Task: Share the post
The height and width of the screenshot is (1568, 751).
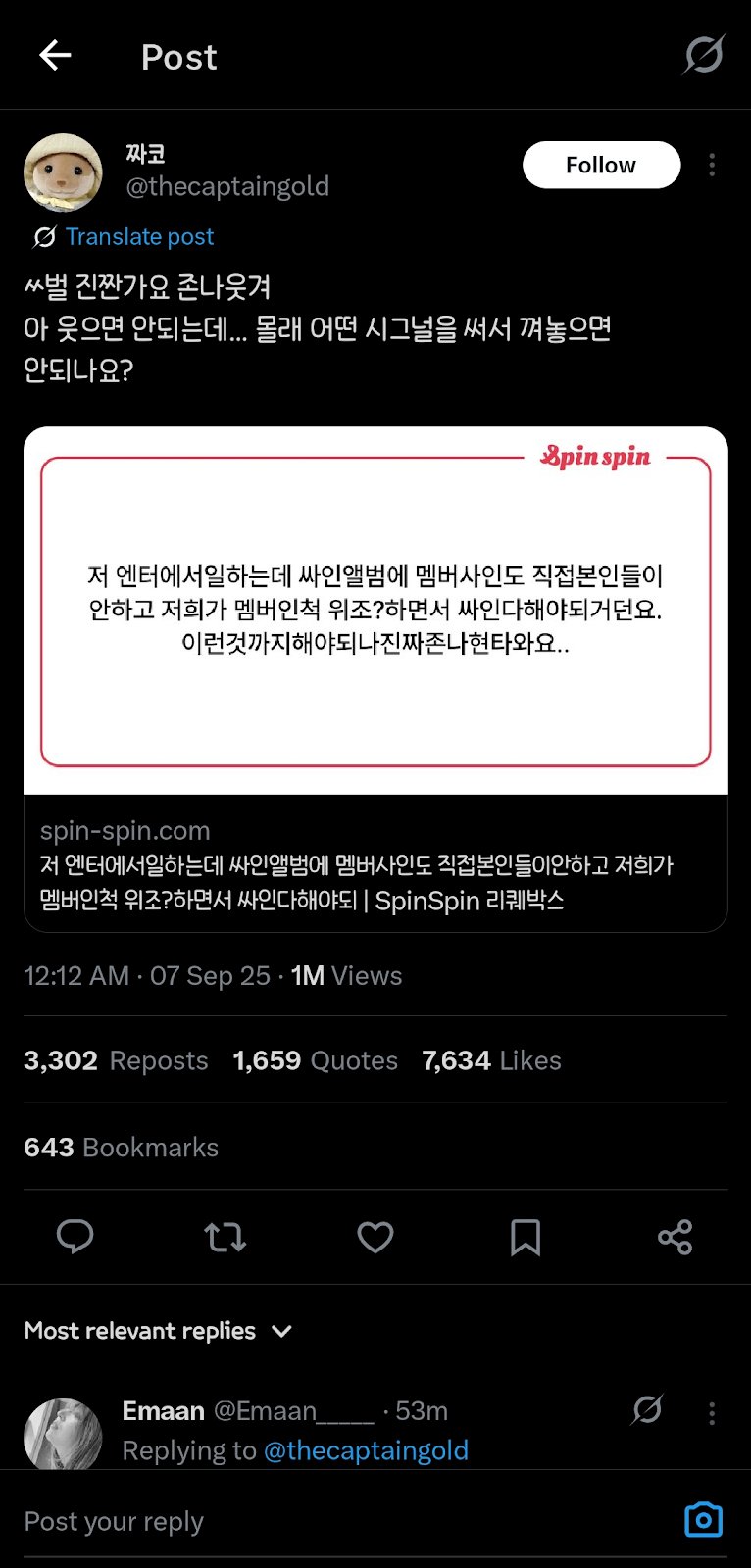Action: 676,1237
